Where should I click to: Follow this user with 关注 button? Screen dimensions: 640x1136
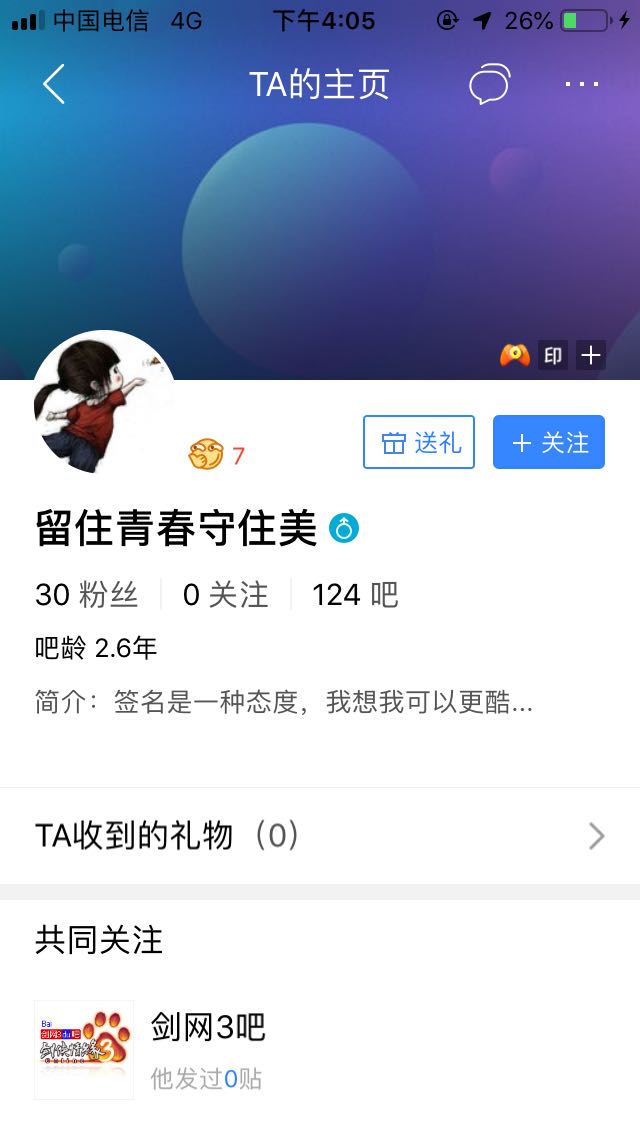coord(549,442)
